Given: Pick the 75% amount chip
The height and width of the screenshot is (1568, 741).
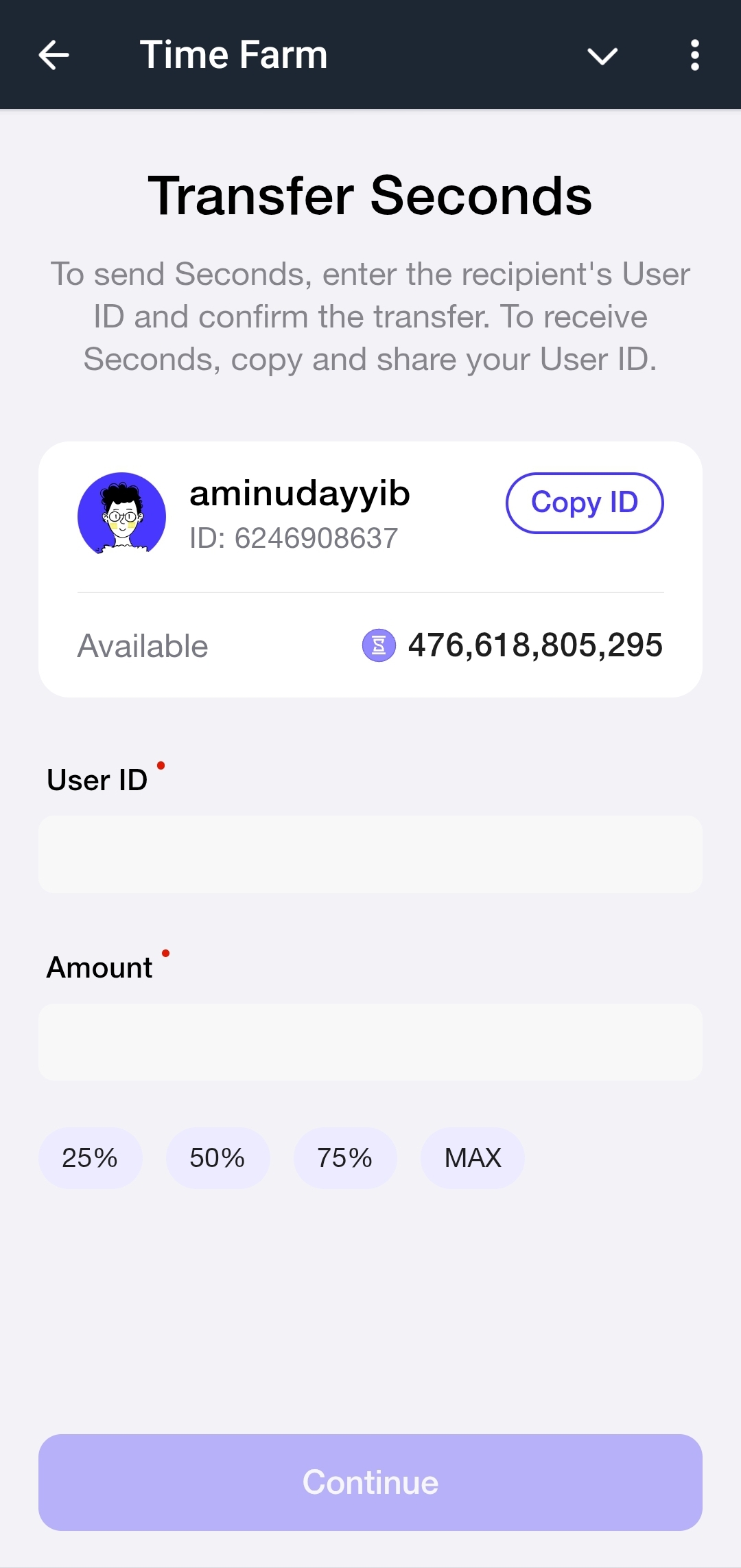Looking at the screenshot, I should tap(344, 1158).
